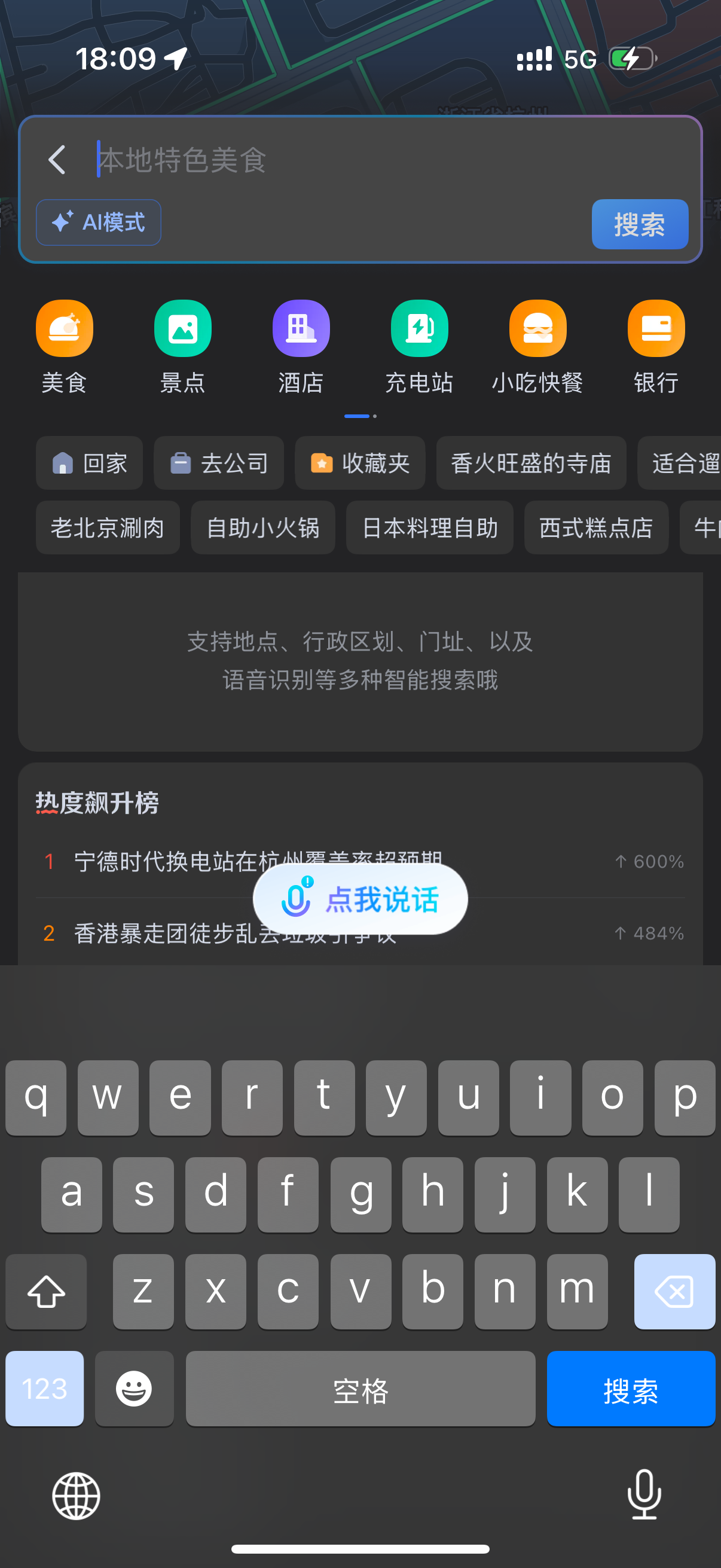Open 收藏夹
Viewport: 721px width, 1568px height.
pyautogui.click(x=359, y=463)
